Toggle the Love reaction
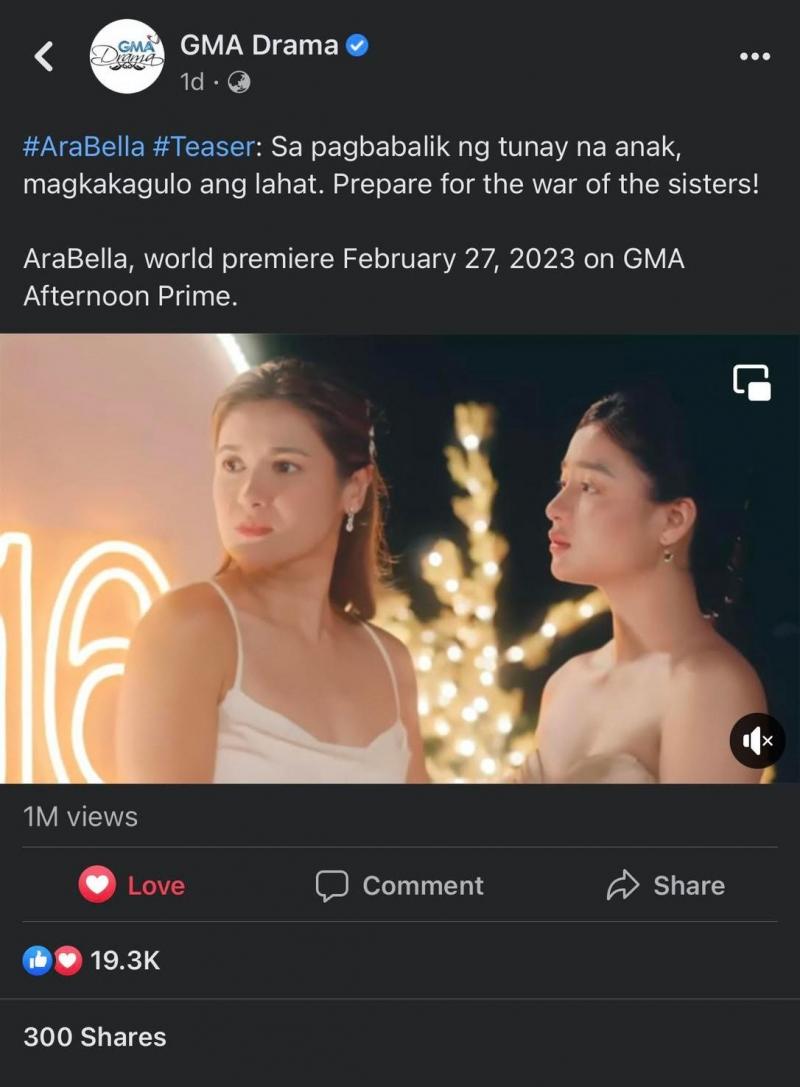Image resolution: width=800 pixels, height=1087 pixels. [x=132, y=885]
